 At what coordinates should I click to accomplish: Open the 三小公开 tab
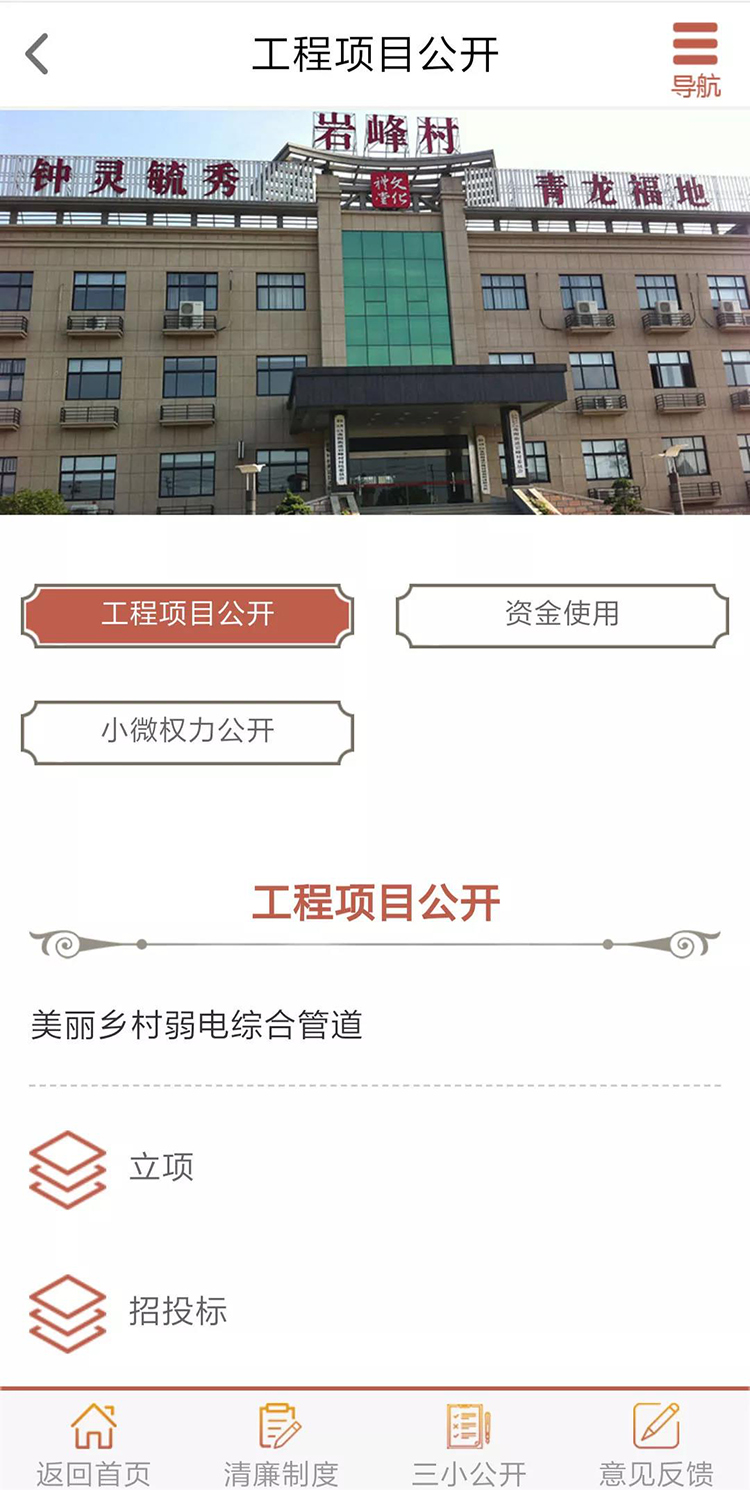coord(469,1444)
